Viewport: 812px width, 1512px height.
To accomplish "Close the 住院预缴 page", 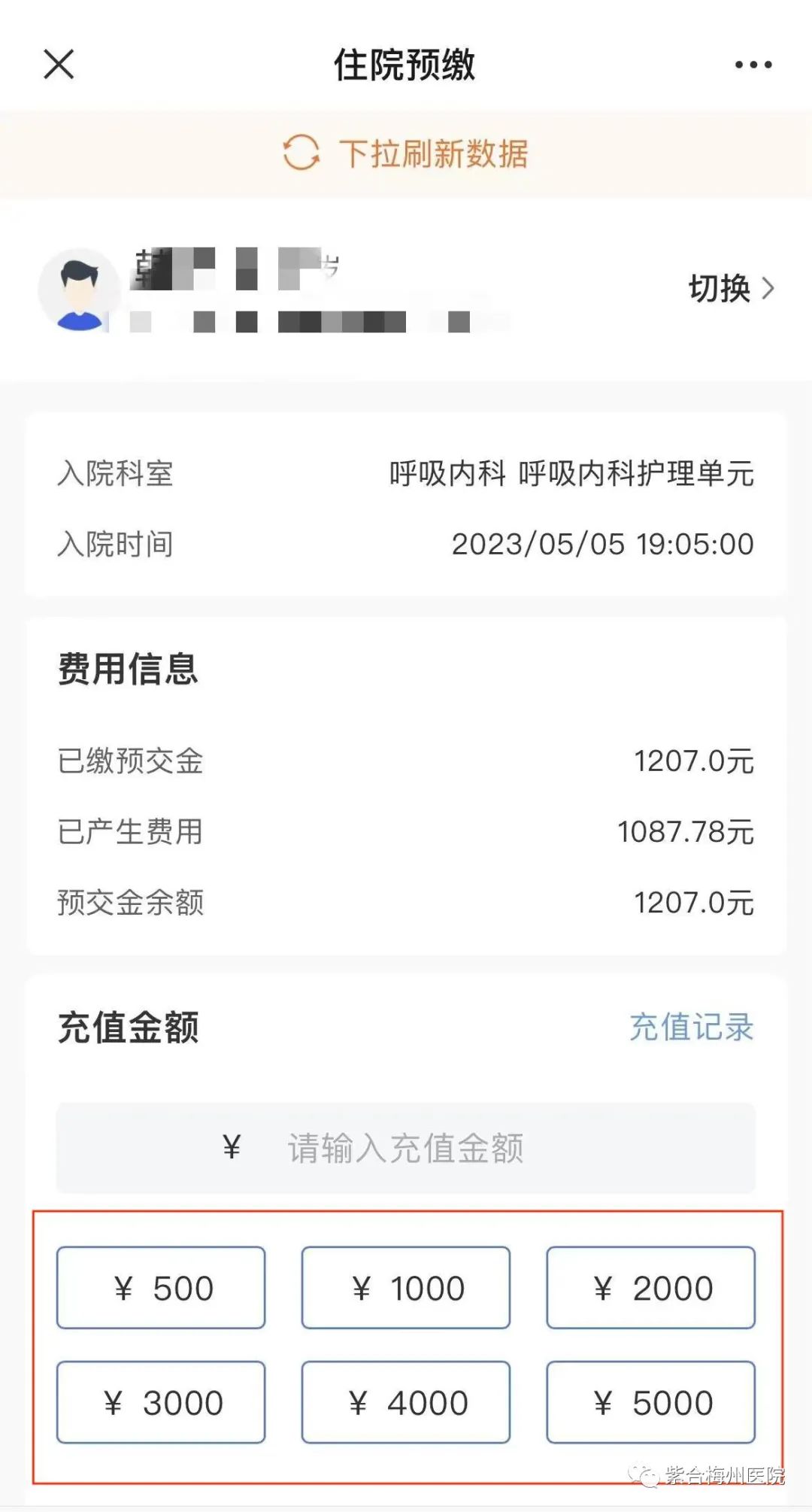I will 59,64.
